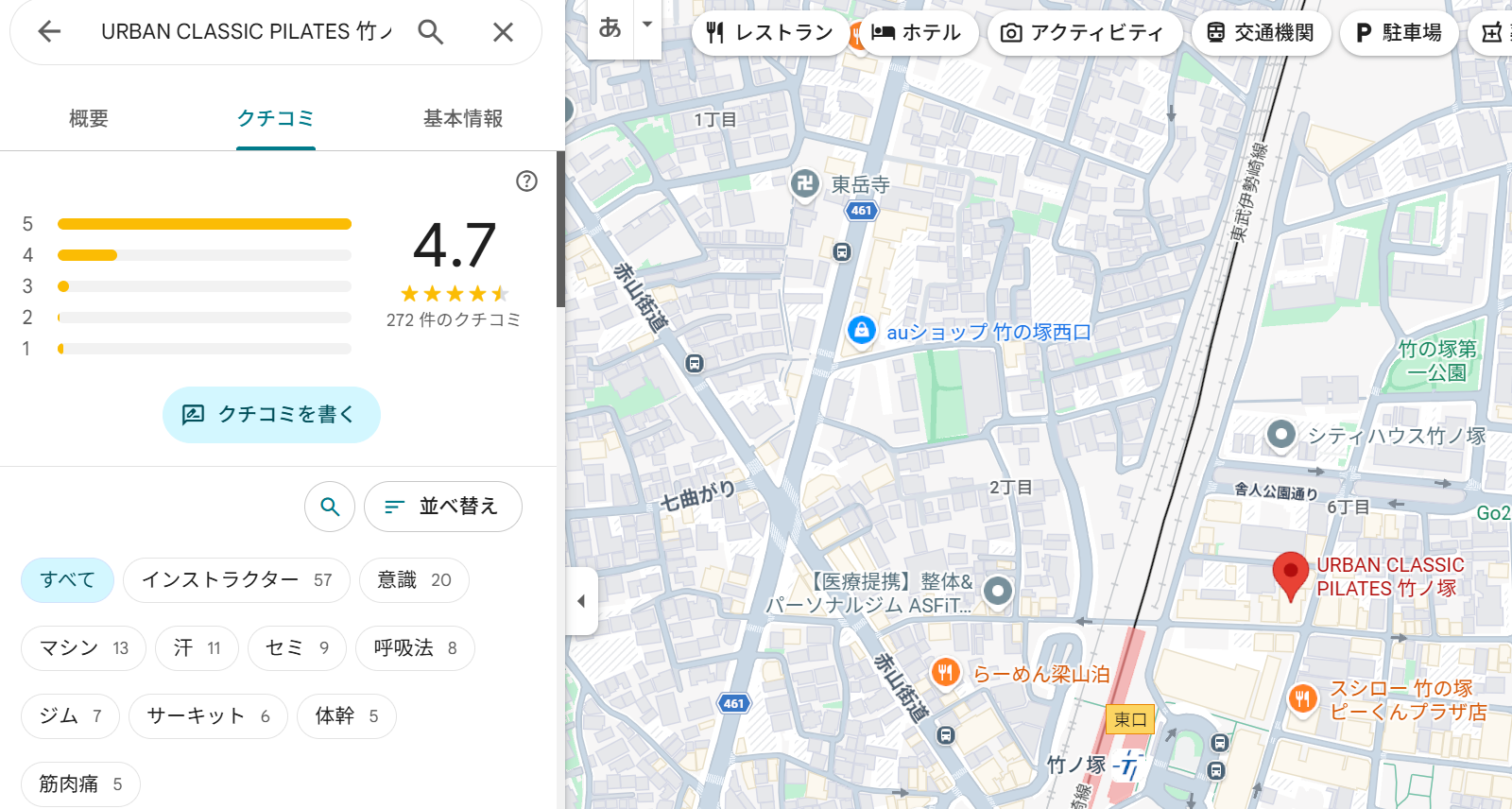Open the rating help question mark
This screenshot has height=809, width=1512.
[526, 181]
